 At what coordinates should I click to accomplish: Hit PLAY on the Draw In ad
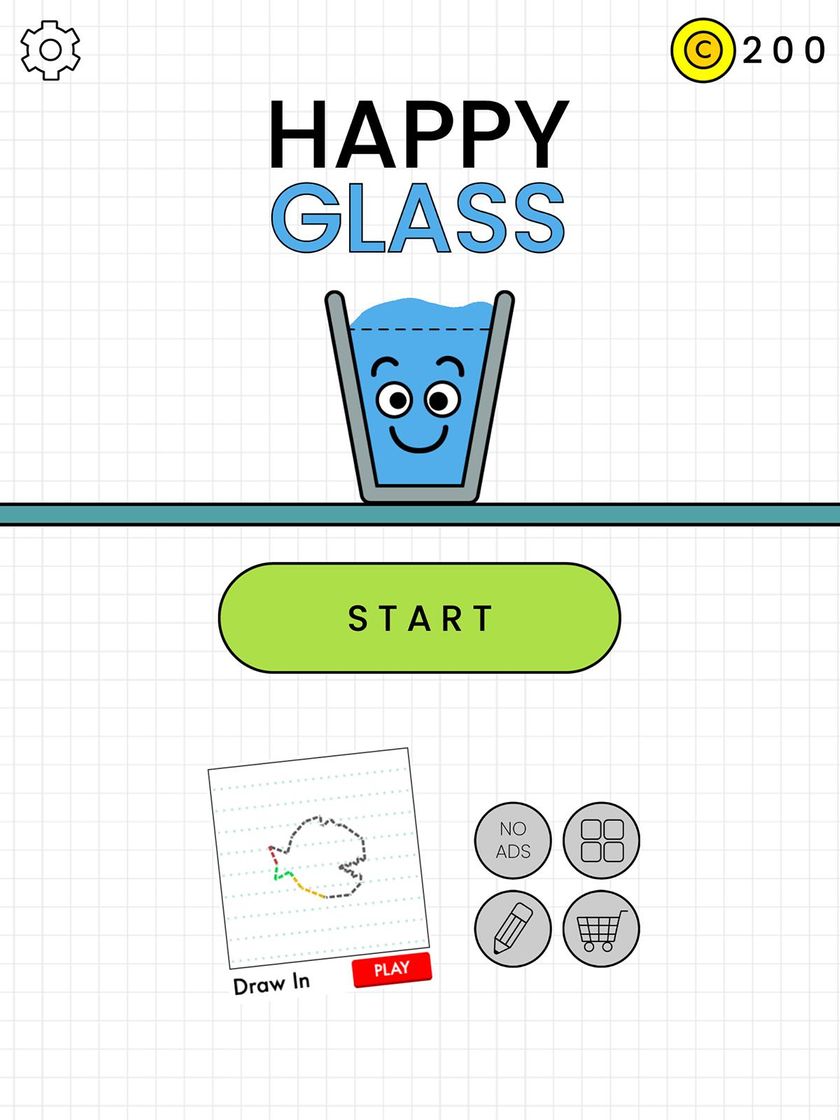391,968
